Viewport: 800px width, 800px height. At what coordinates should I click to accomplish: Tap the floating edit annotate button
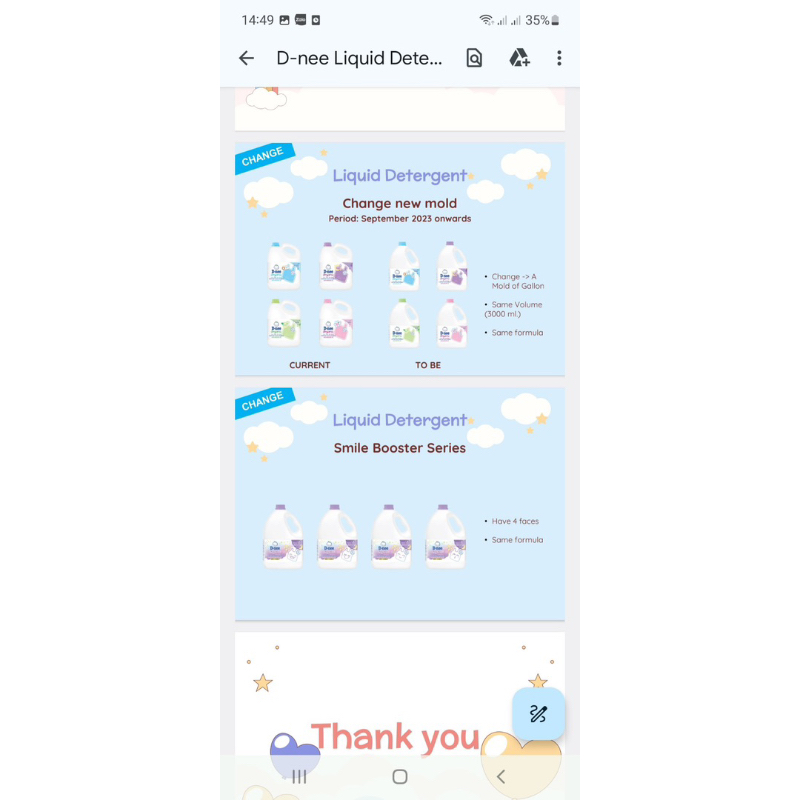[538, 714]
